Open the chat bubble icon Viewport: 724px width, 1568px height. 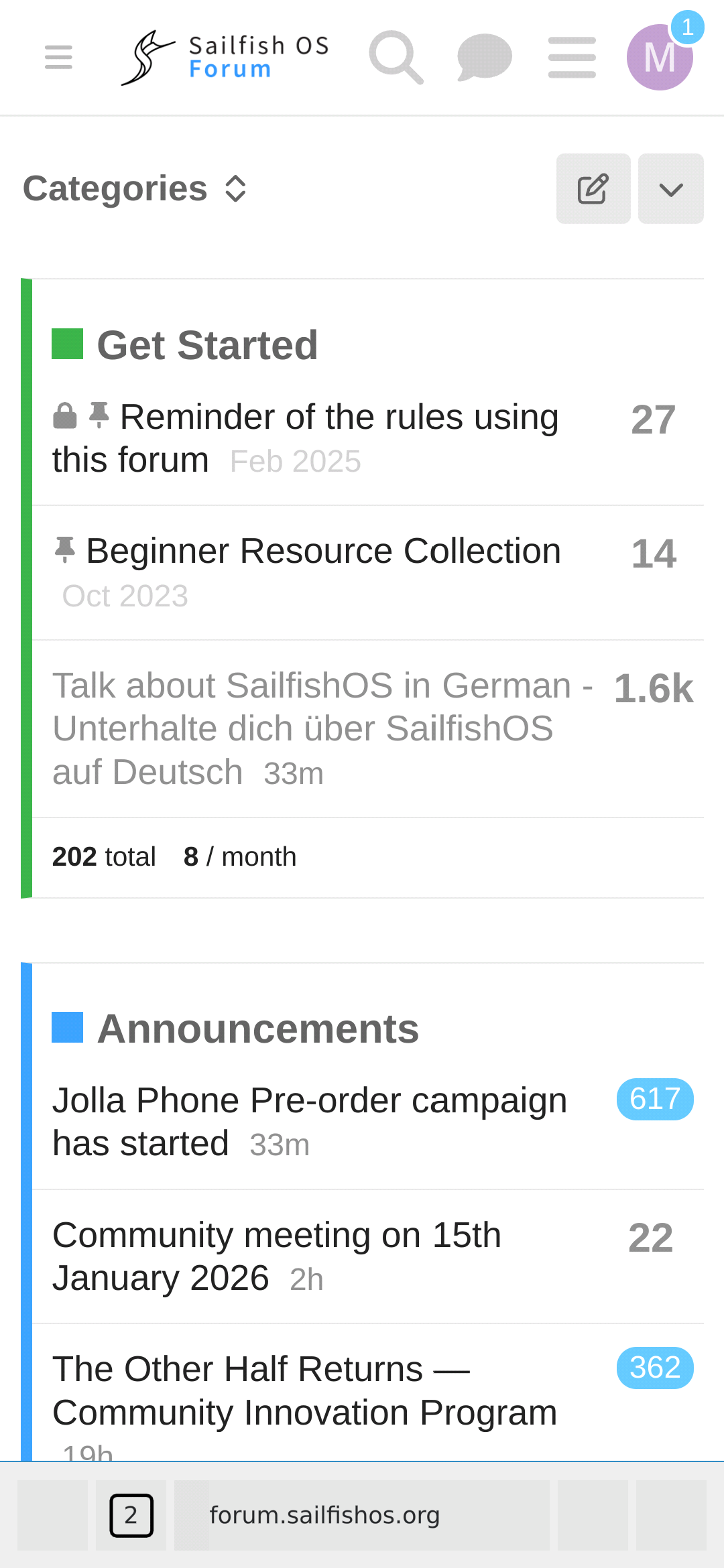click(484, 57)
